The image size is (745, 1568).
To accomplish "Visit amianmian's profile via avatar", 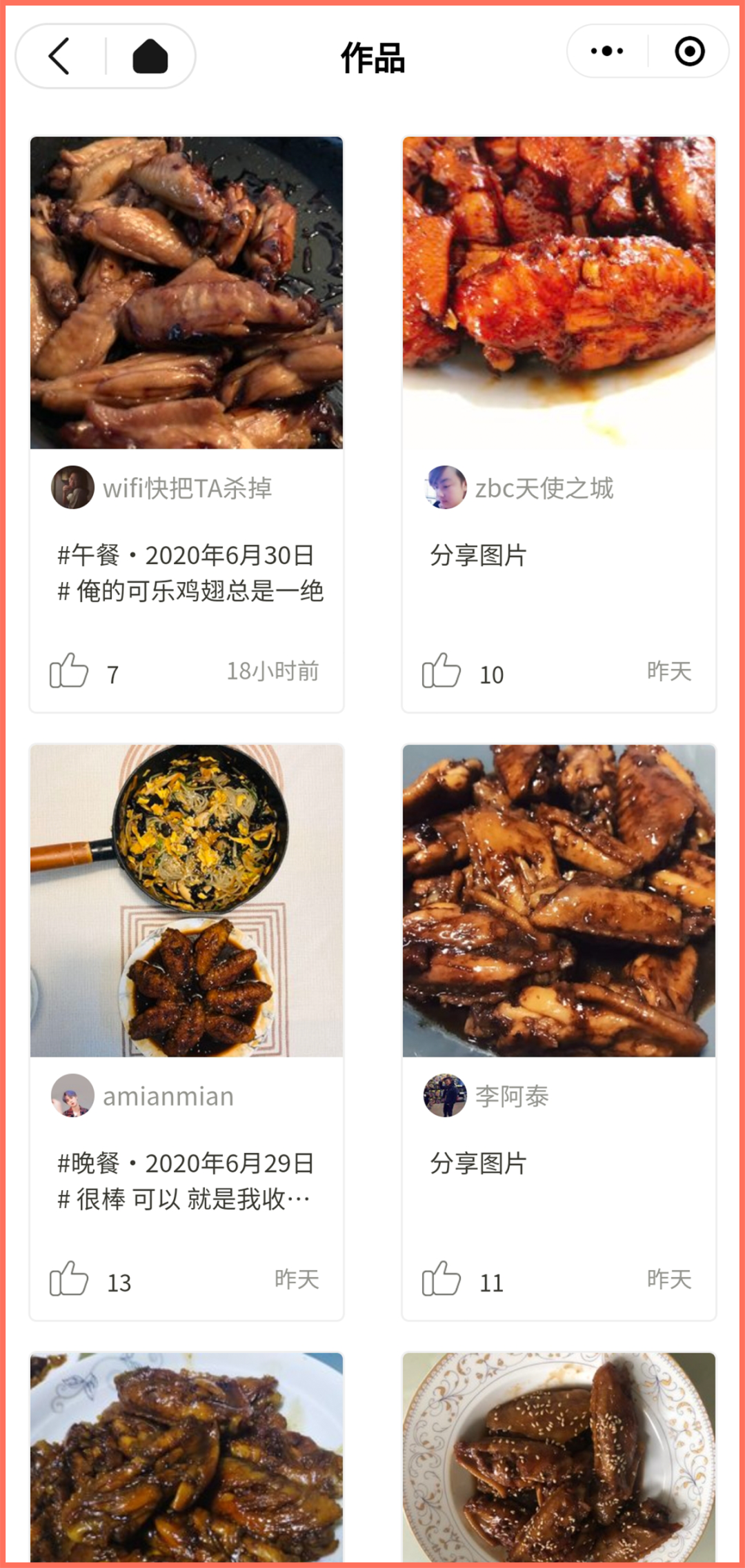I will pyautogui.click(x=72, y=1095).
